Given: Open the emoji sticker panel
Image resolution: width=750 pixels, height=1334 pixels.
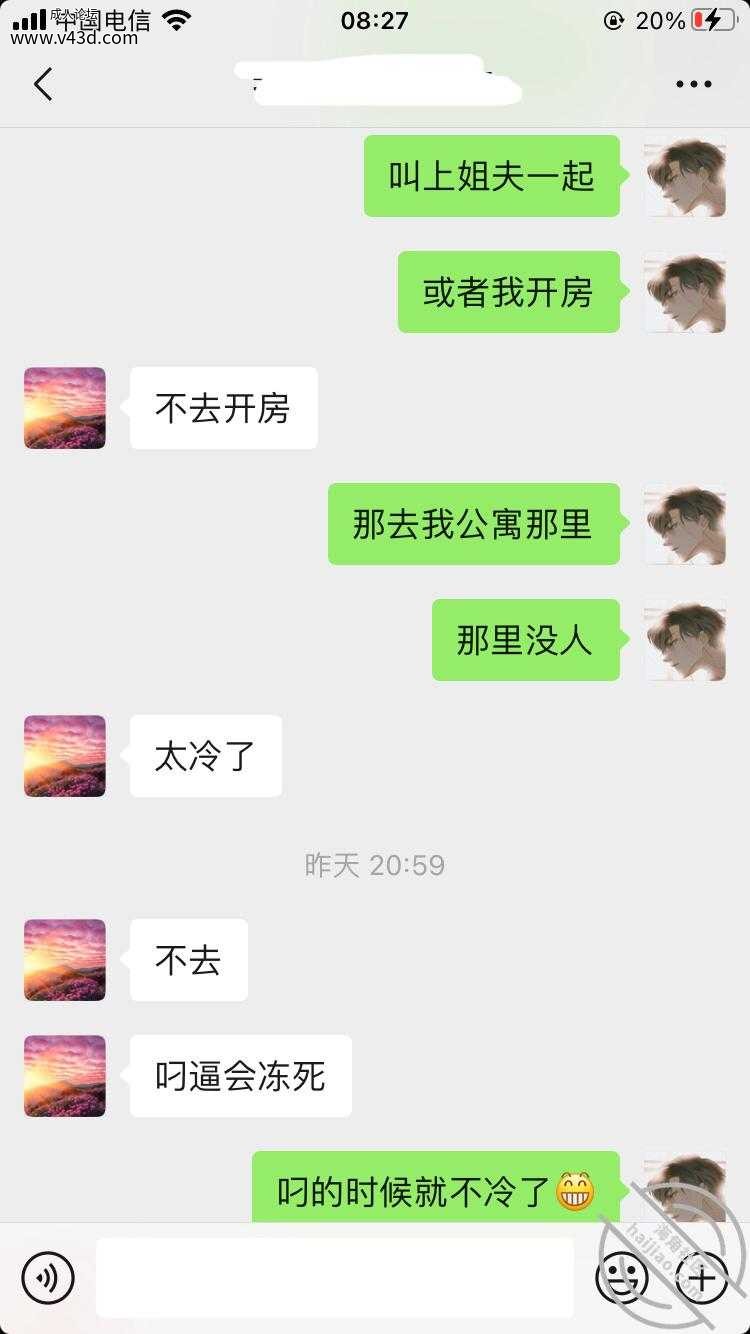Looking at the screenshot, I should pyautogui.click(x=621, y=1277).
